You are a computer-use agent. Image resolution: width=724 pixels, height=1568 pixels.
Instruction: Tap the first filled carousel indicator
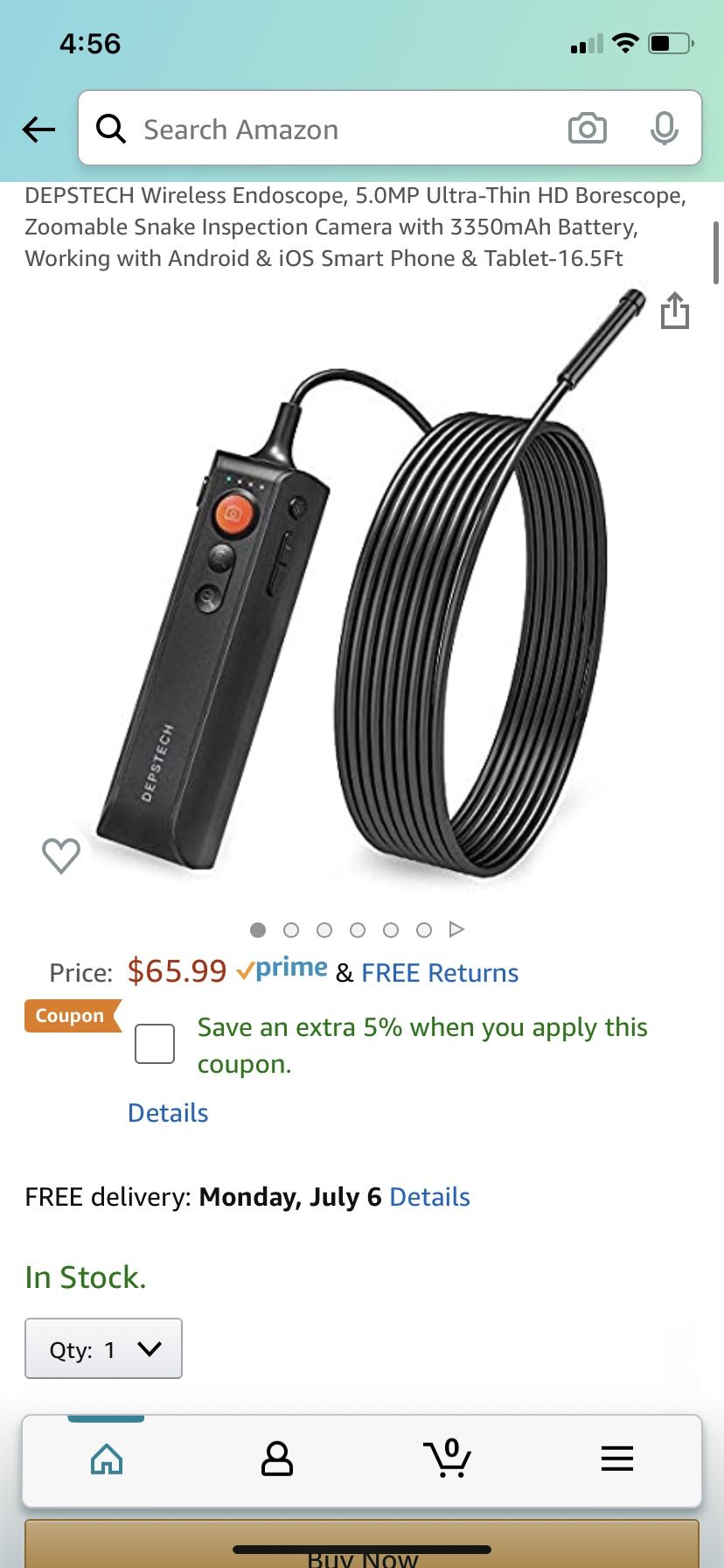(x=258, y=930)
